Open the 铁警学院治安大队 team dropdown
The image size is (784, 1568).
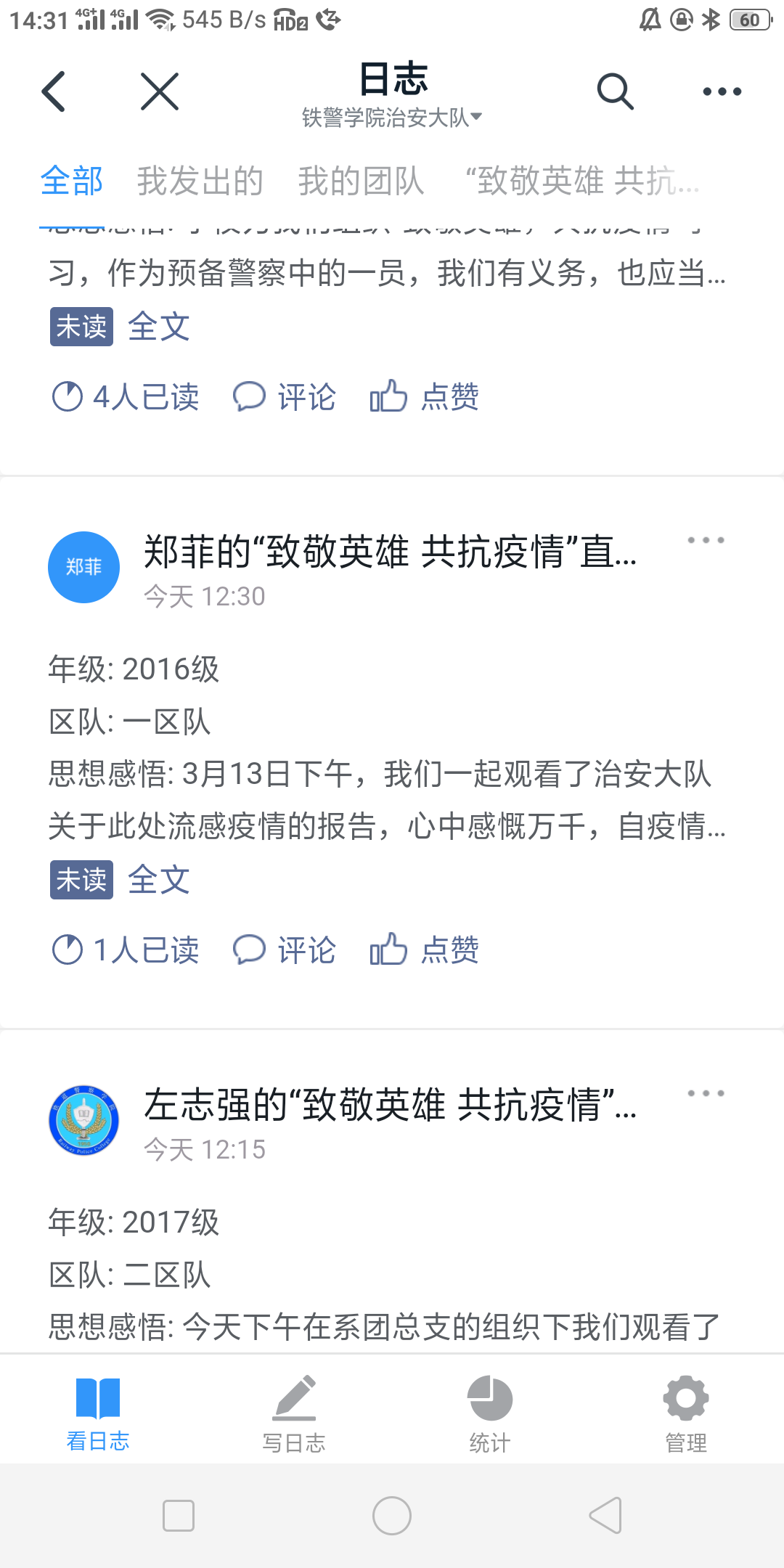coord(392,117)
